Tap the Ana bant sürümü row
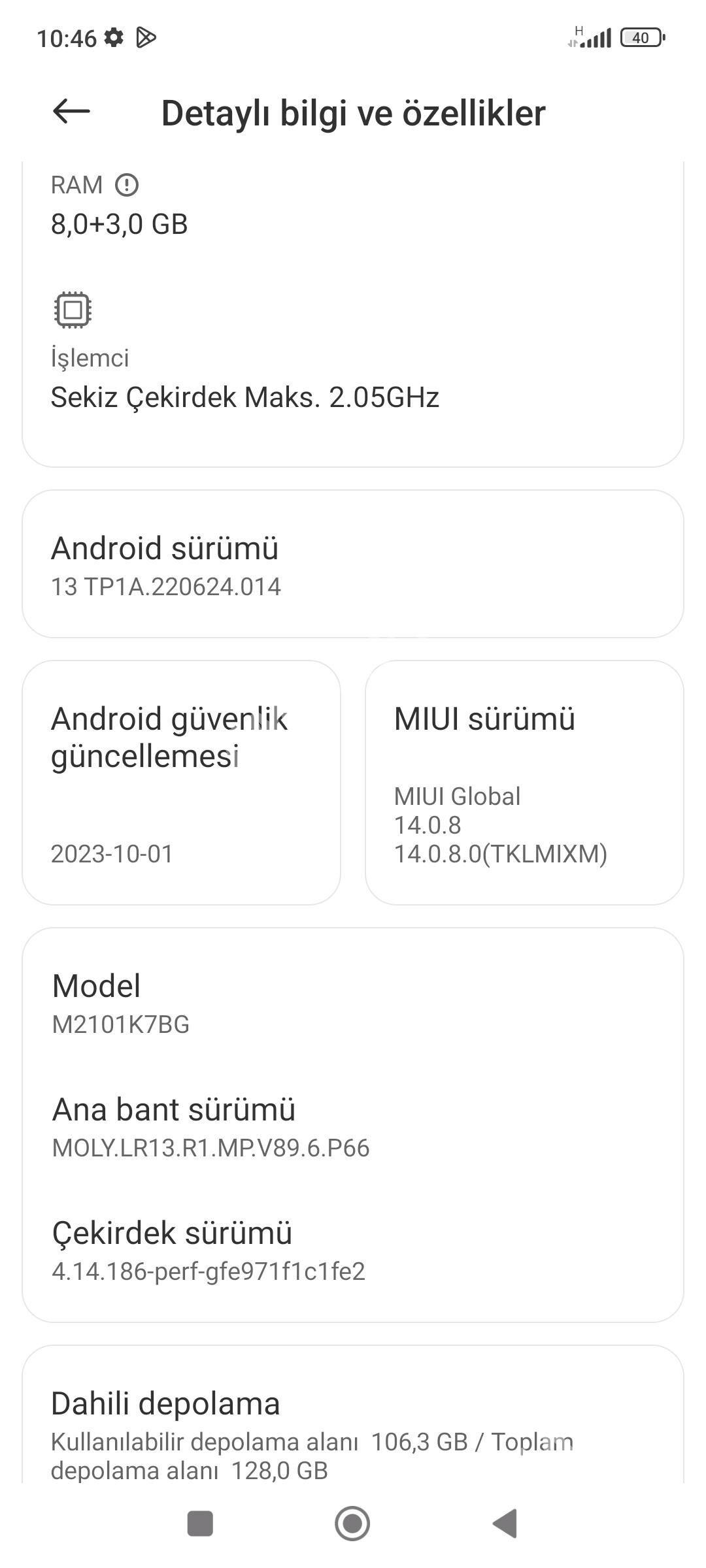706x1568 pixels. click(x=353, y=1127)
